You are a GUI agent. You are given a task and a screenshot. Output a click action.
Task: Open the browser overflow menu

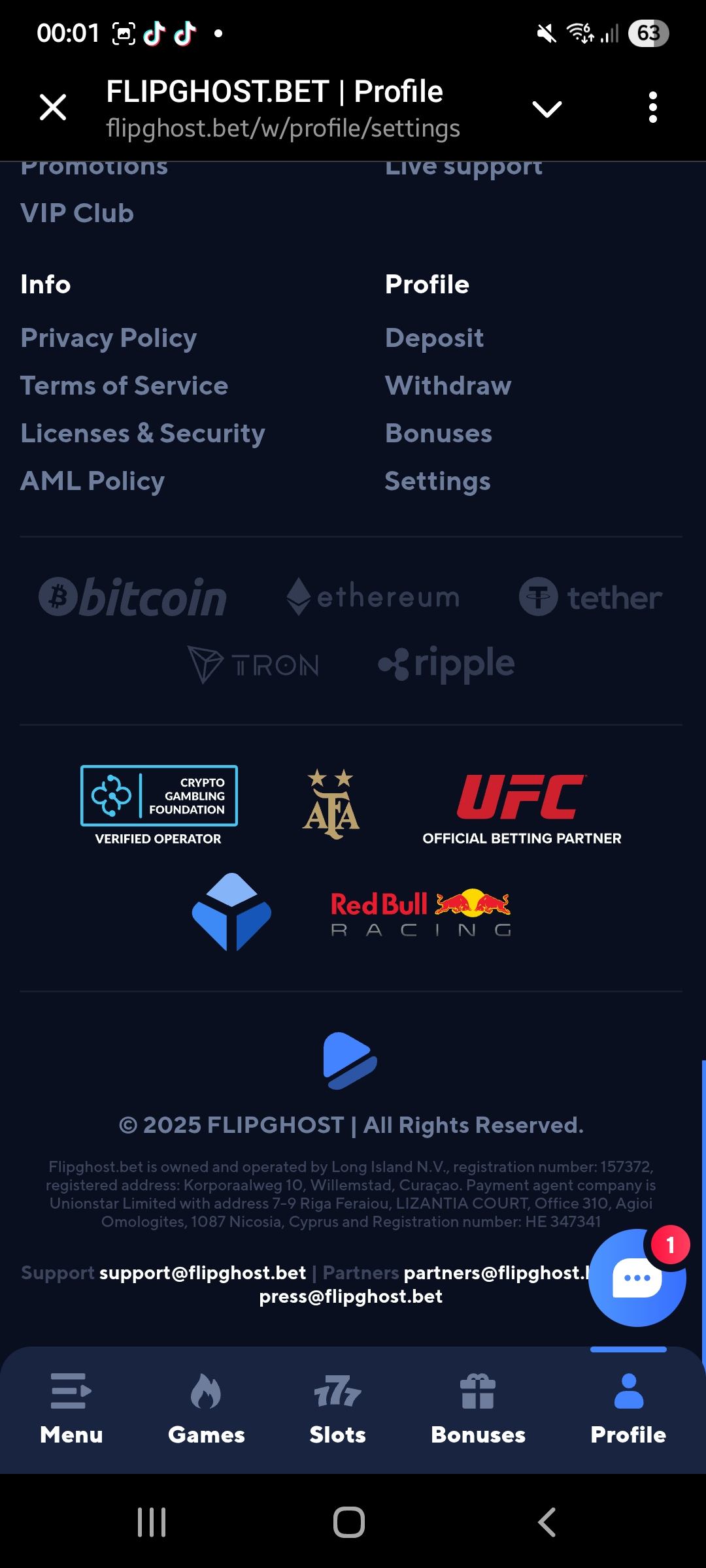tap(652, 107)
